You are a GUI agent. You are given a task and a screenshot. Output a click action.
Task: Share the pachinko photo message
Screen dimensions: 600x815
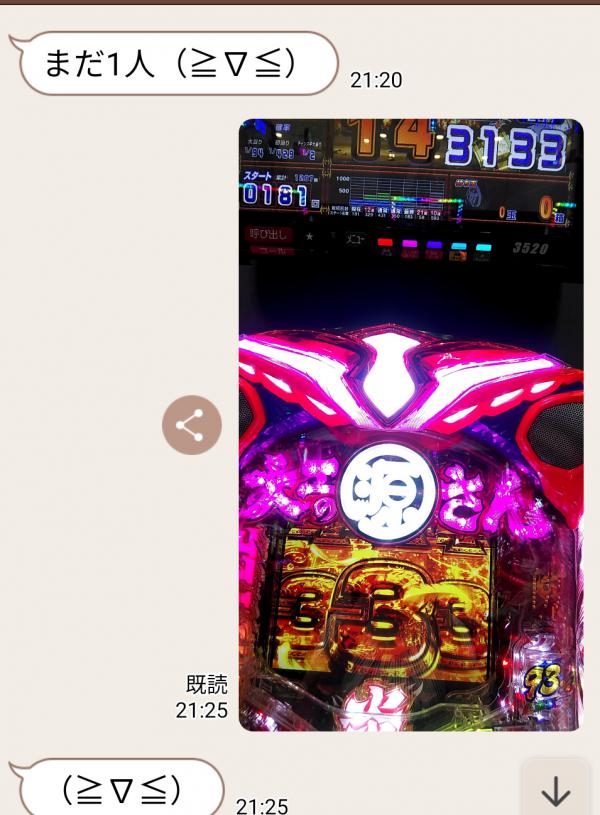click(191, 425)
